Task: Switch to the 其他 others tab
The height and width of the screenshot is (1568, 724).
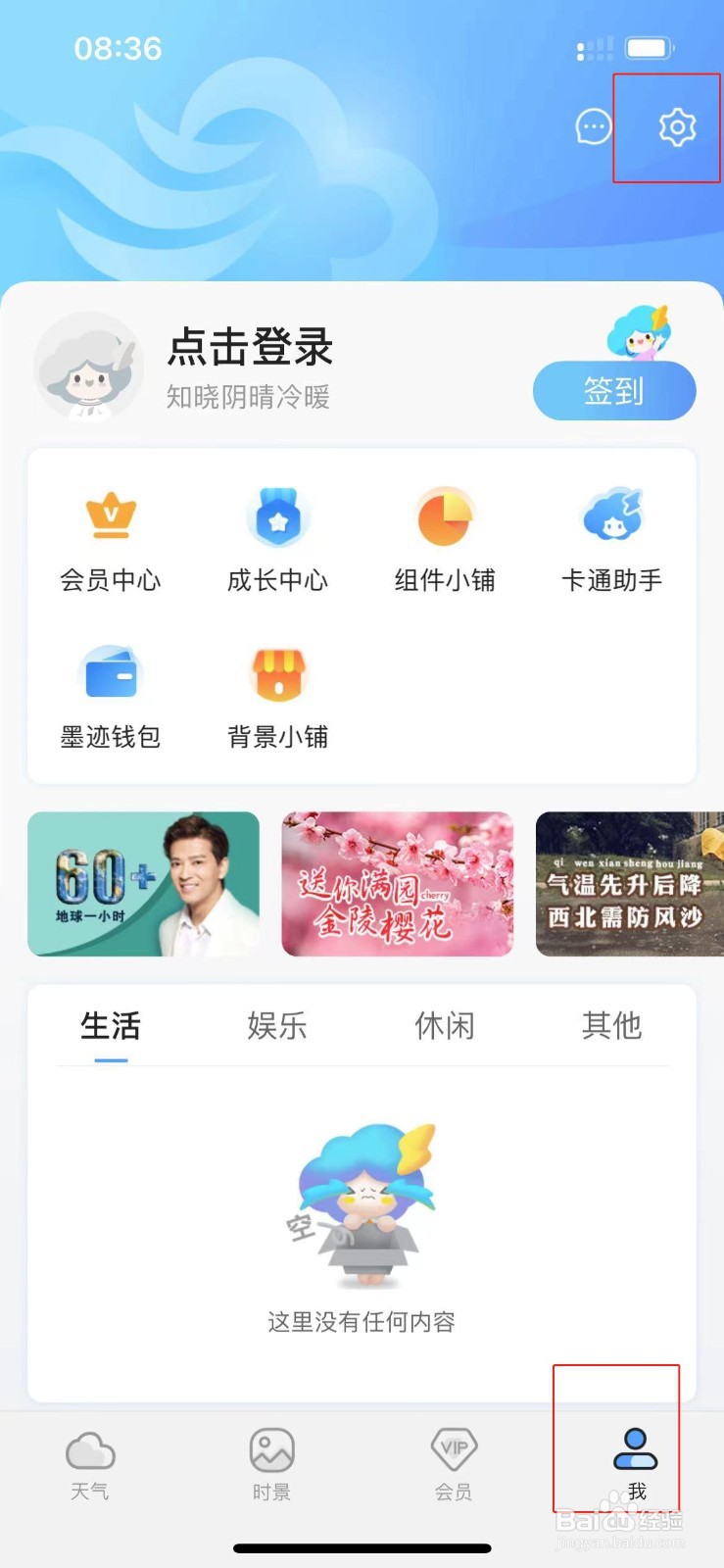Action: click(611, 1025)
